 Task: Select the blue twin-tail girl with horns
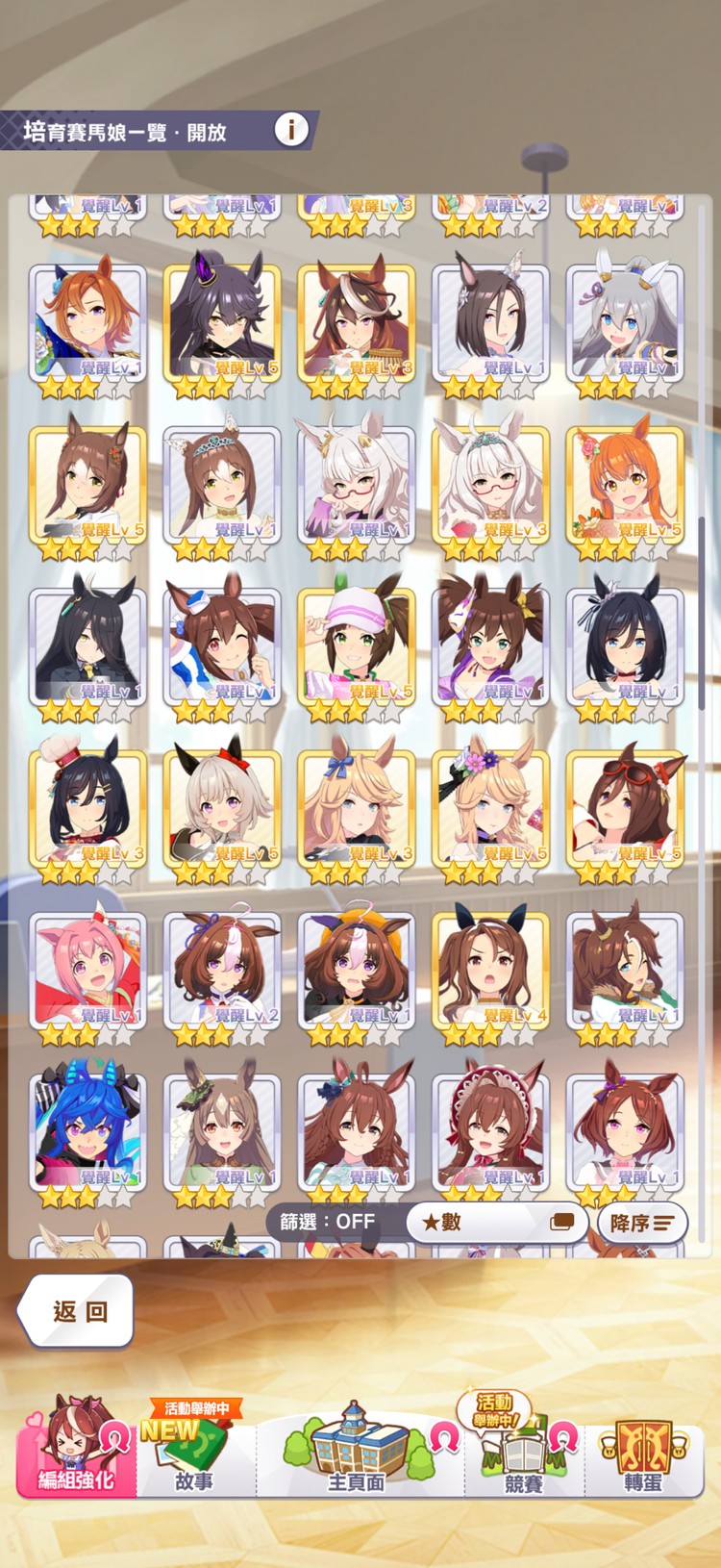point(87,1131)
